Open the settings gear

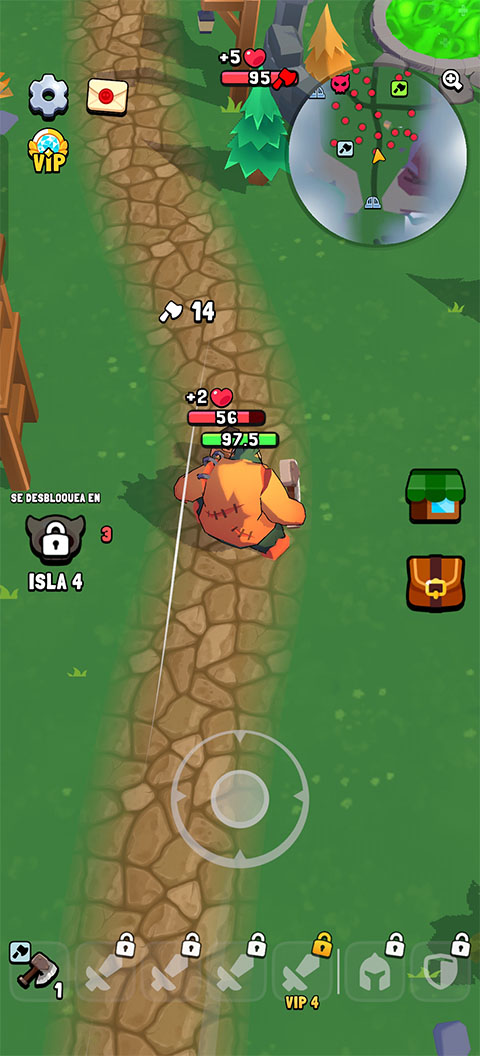coord(48,97)
